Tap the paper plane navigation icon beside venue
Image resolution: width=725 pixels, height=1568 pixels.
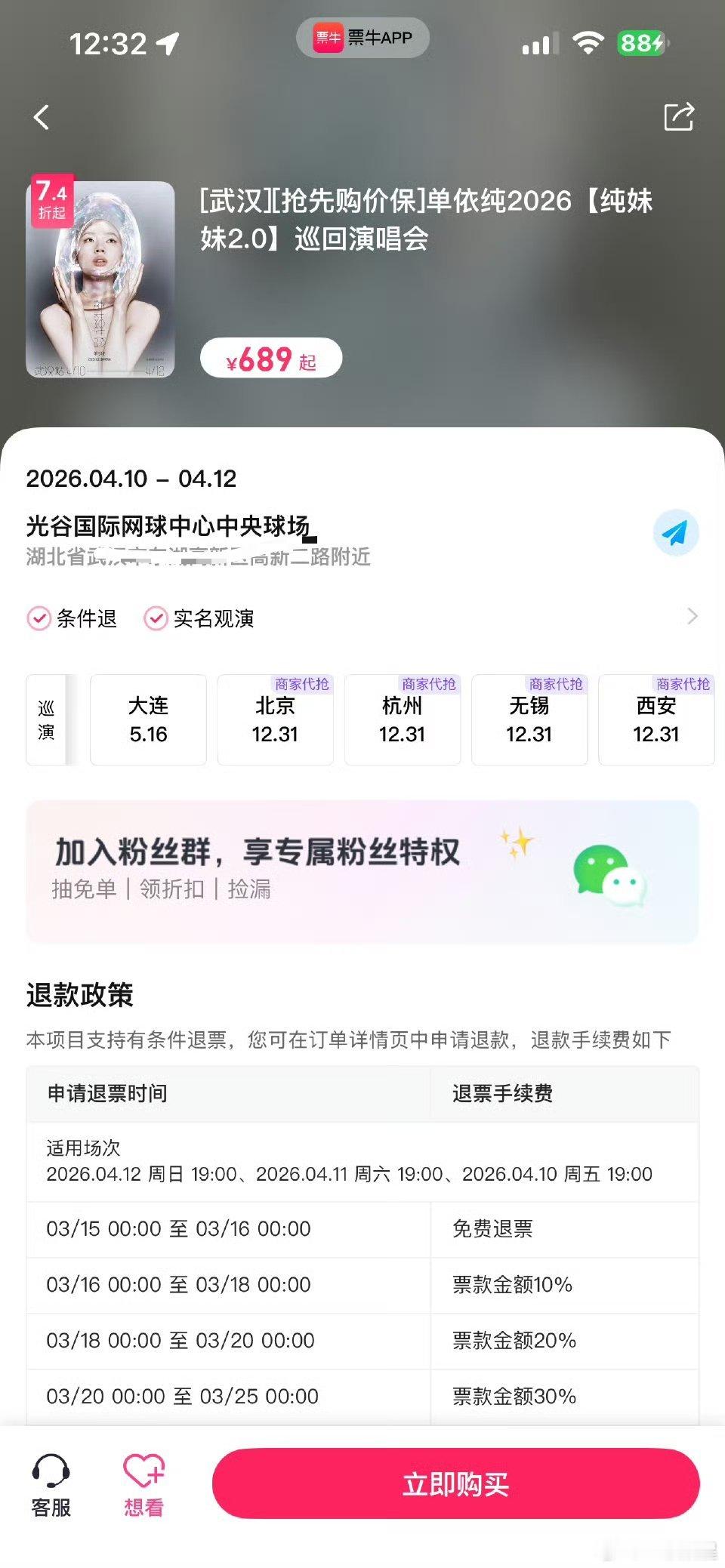pos(676,533)
